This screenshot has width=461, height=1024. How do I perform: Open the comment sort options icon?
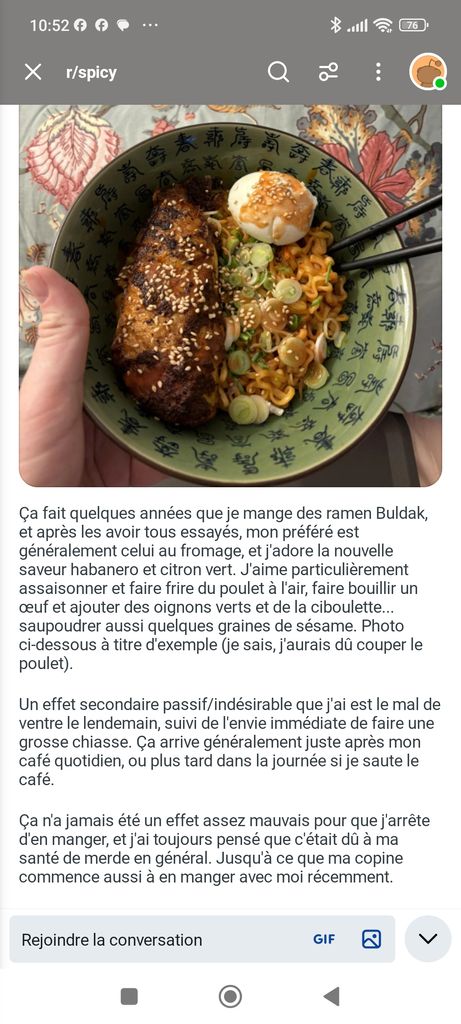328,72
